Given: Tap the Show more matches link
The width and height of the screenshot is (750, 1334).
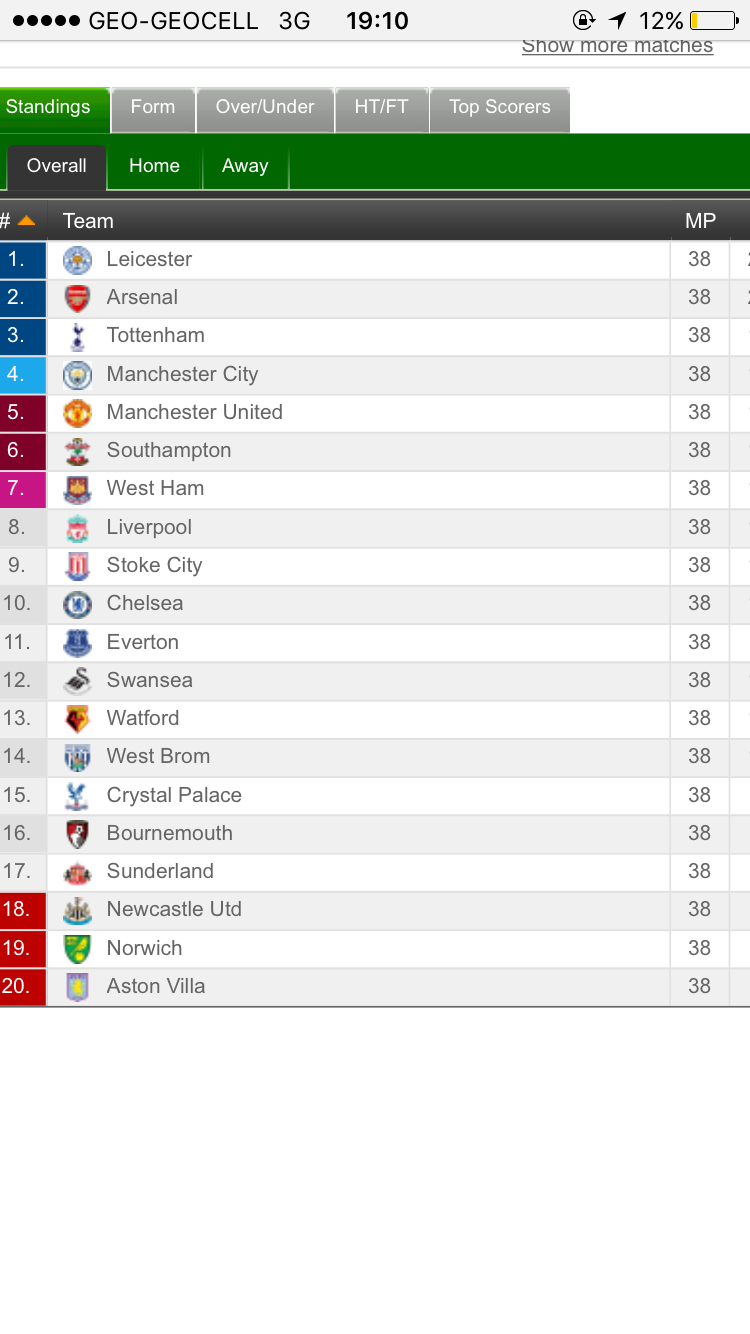Looking at the screenshot, I should click(x=617, y=46).
